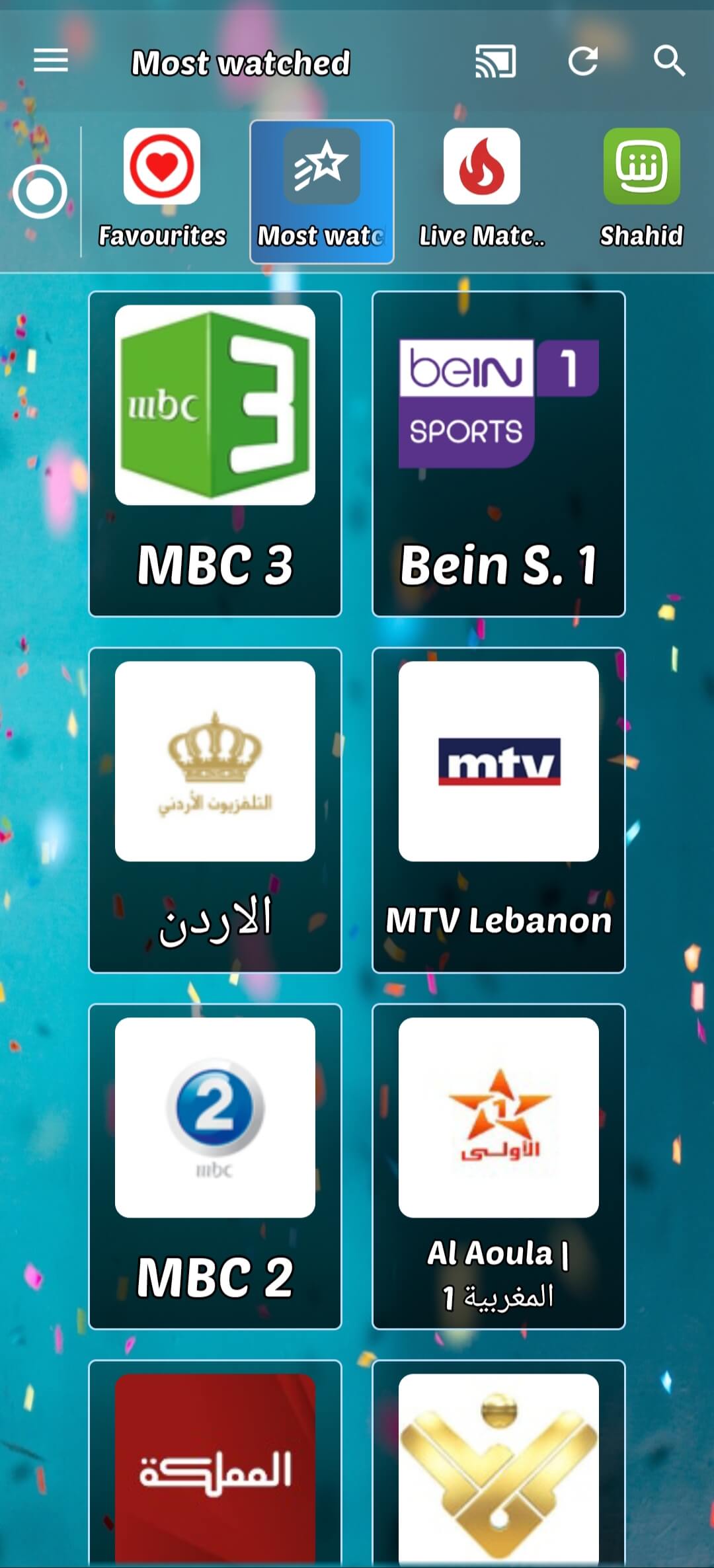Open search magnifier
Screen dimensions: 714x1568
click(x=669, y=61)
